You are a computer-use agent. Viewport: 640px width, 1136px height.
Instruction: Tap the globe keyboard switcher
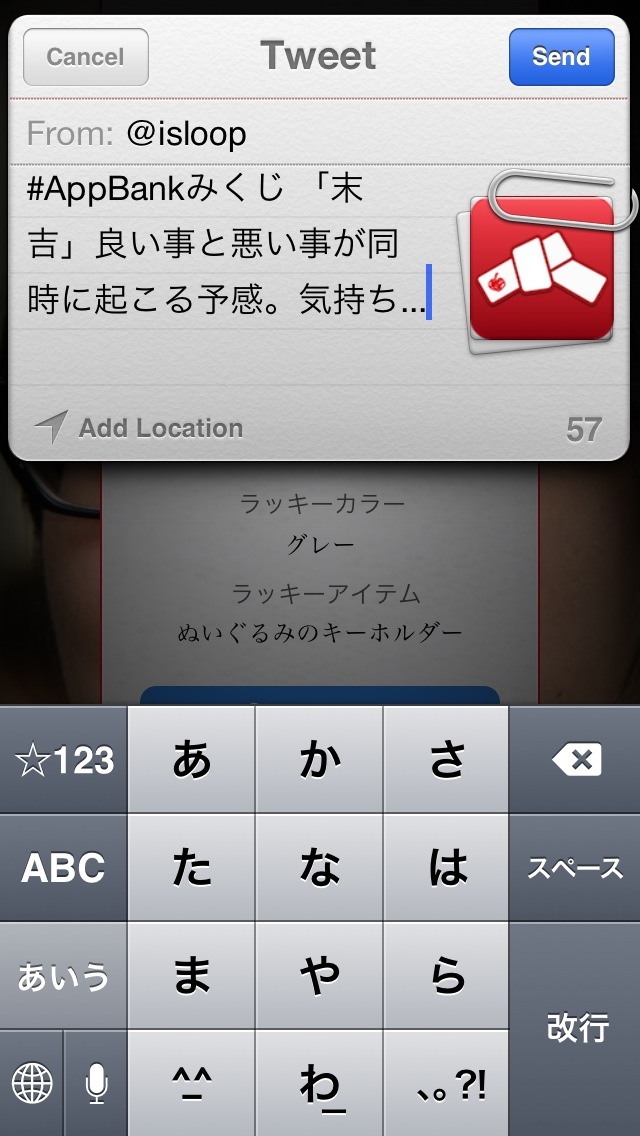click(31, 1084)
